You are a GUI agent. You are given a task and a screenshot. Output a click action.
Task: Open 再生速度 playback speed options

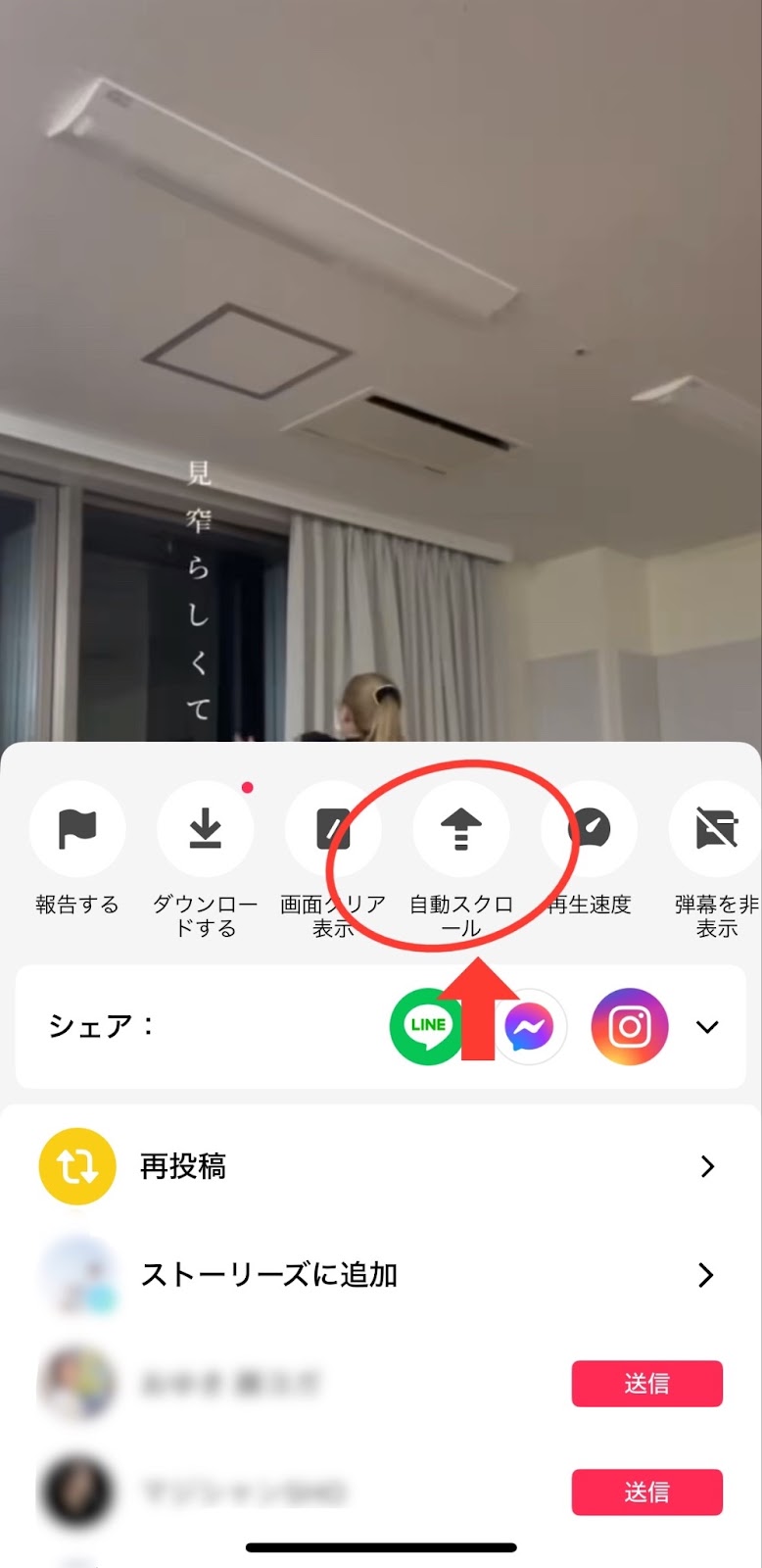tap(589, 830)
